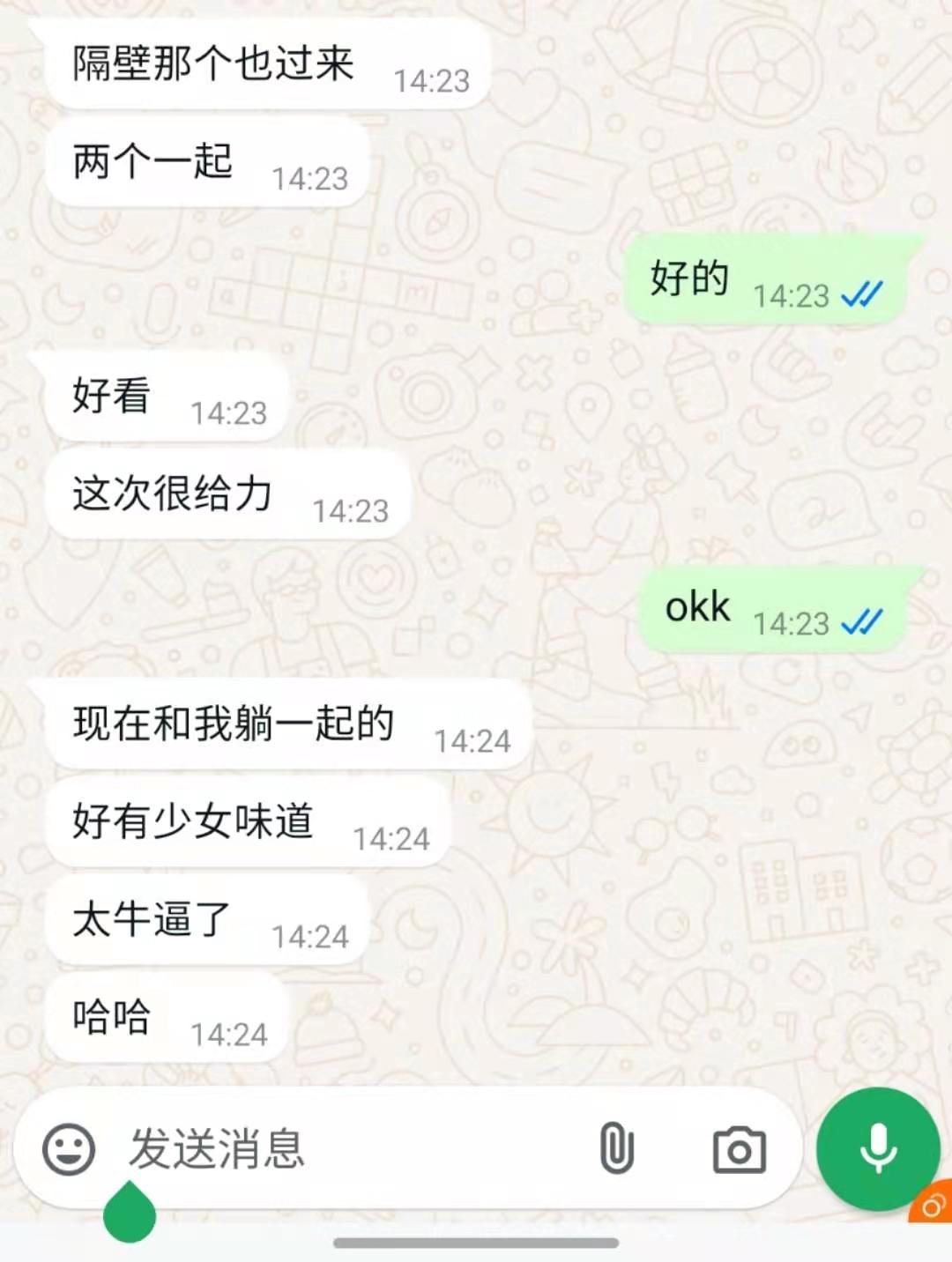Open the emoji picker

(69, 1149)
